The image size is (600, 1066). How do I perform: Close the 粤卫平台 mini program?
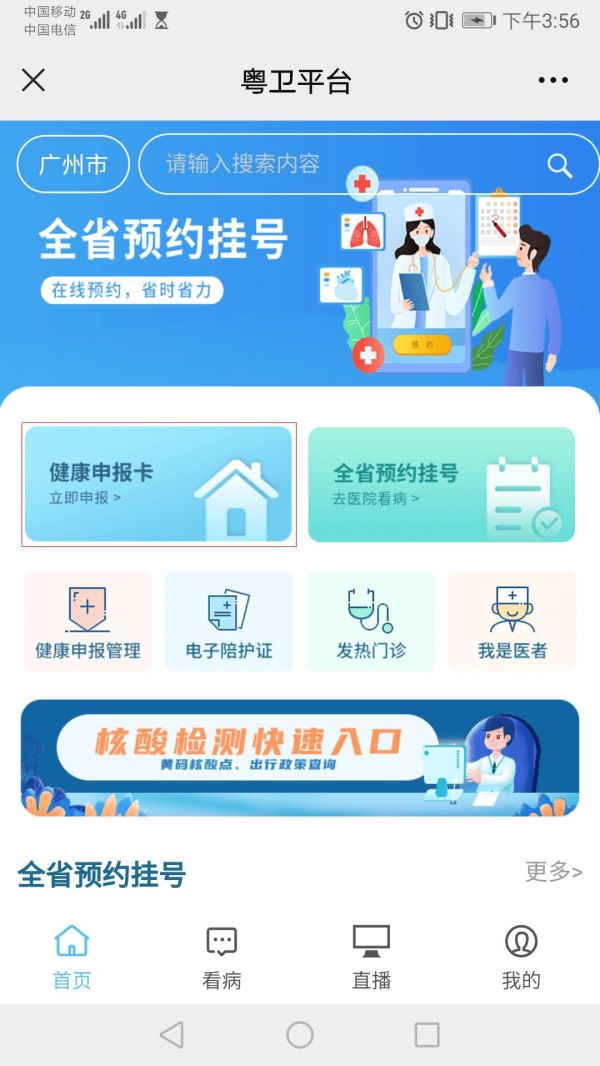click(33, 80)
